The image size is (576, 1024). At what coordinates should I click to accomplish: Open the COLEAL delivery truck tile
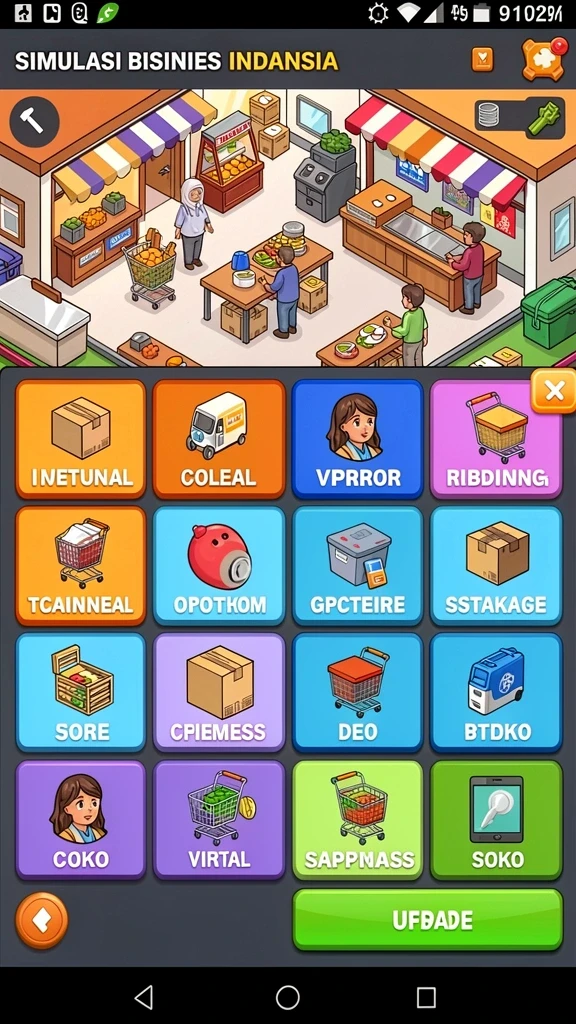pos(219,439)
